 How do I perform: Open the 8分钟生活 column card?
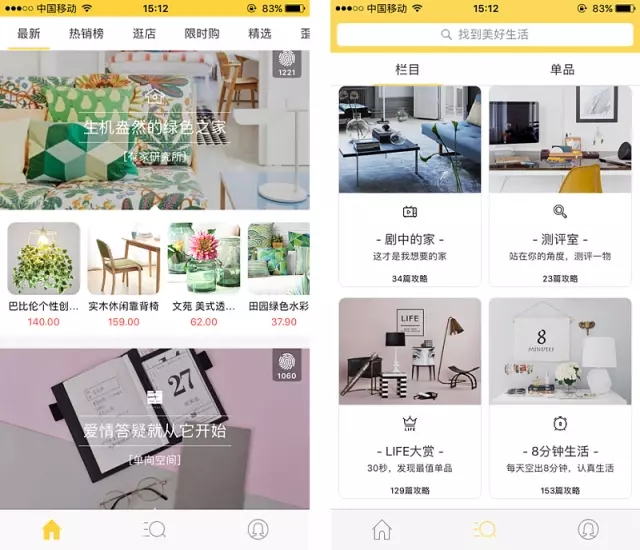click(560, 397)
